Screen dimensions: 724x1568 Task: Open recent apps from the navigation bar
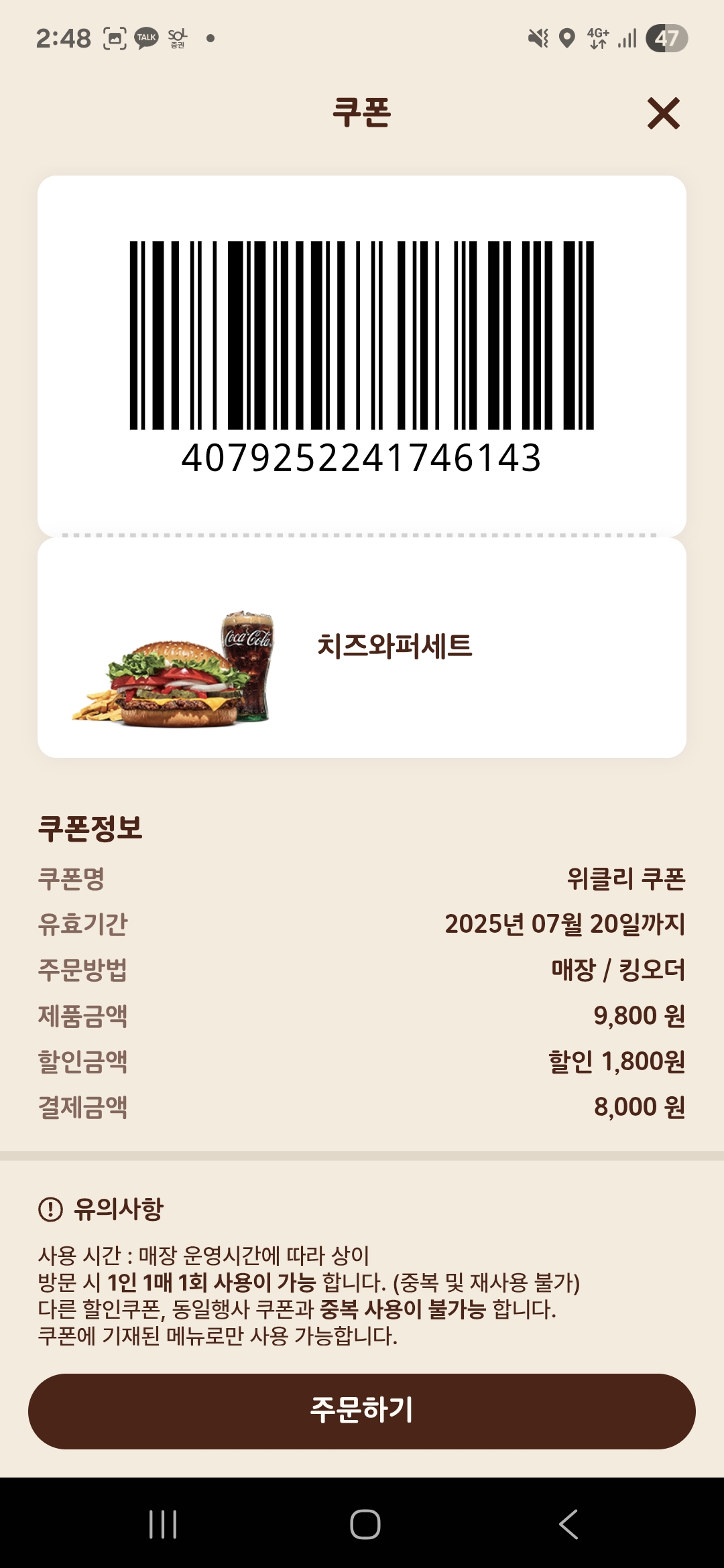tap(163, 1524)
